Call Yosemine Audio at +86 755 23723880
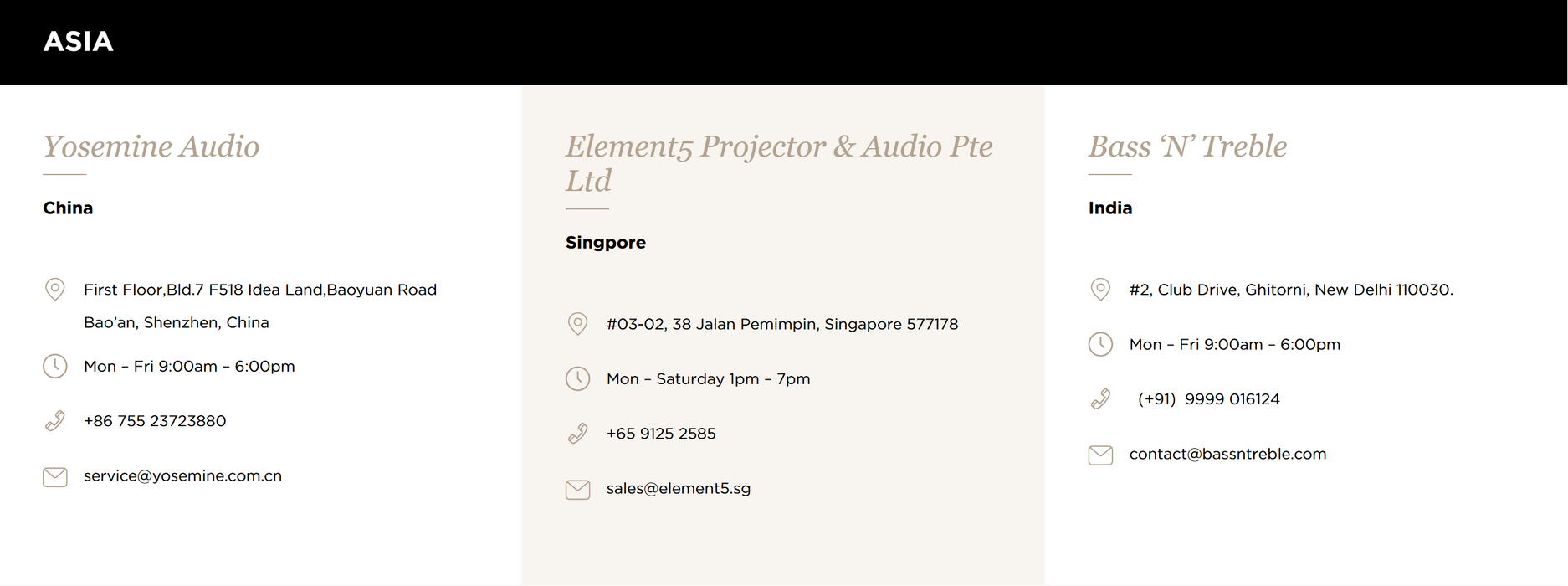 155,421
